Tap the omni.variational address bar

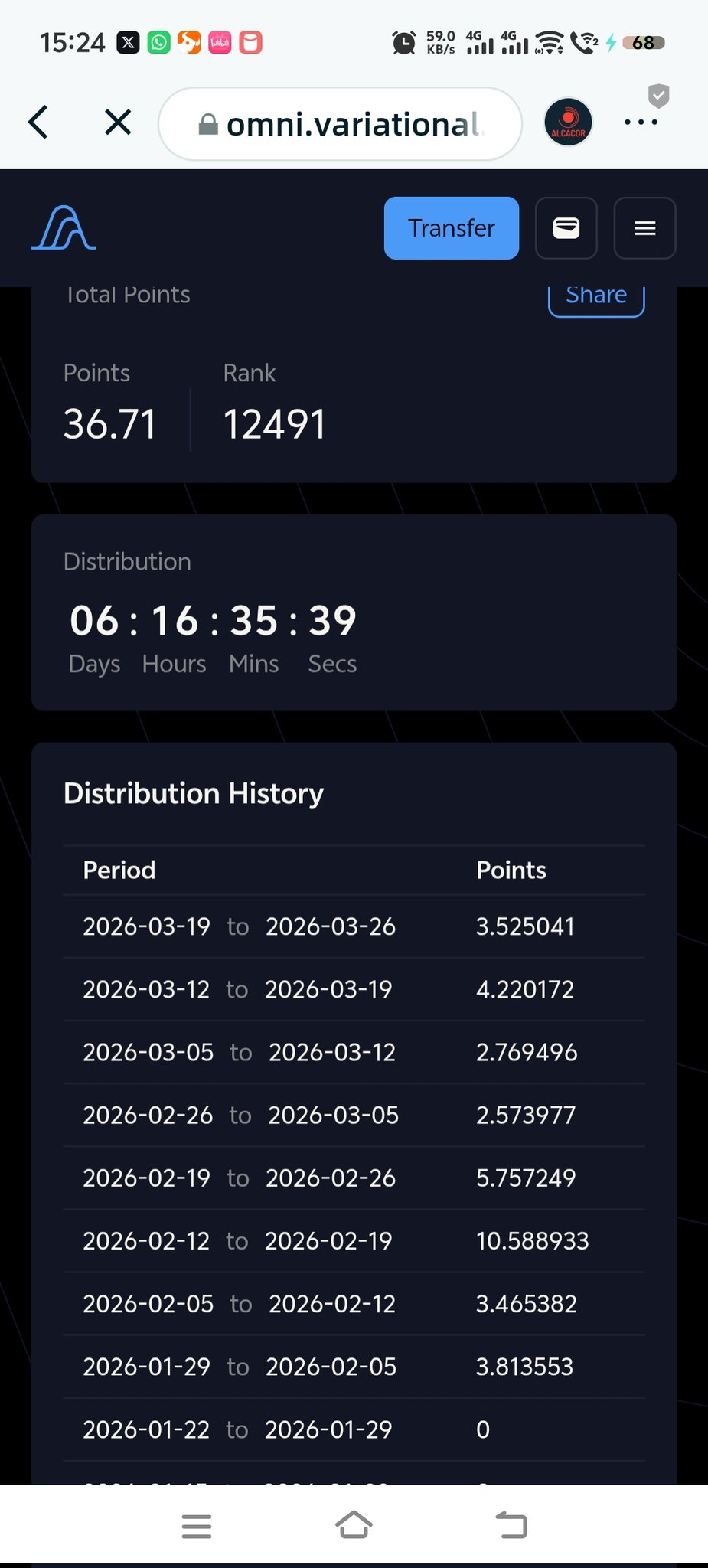tap(340, 124)
